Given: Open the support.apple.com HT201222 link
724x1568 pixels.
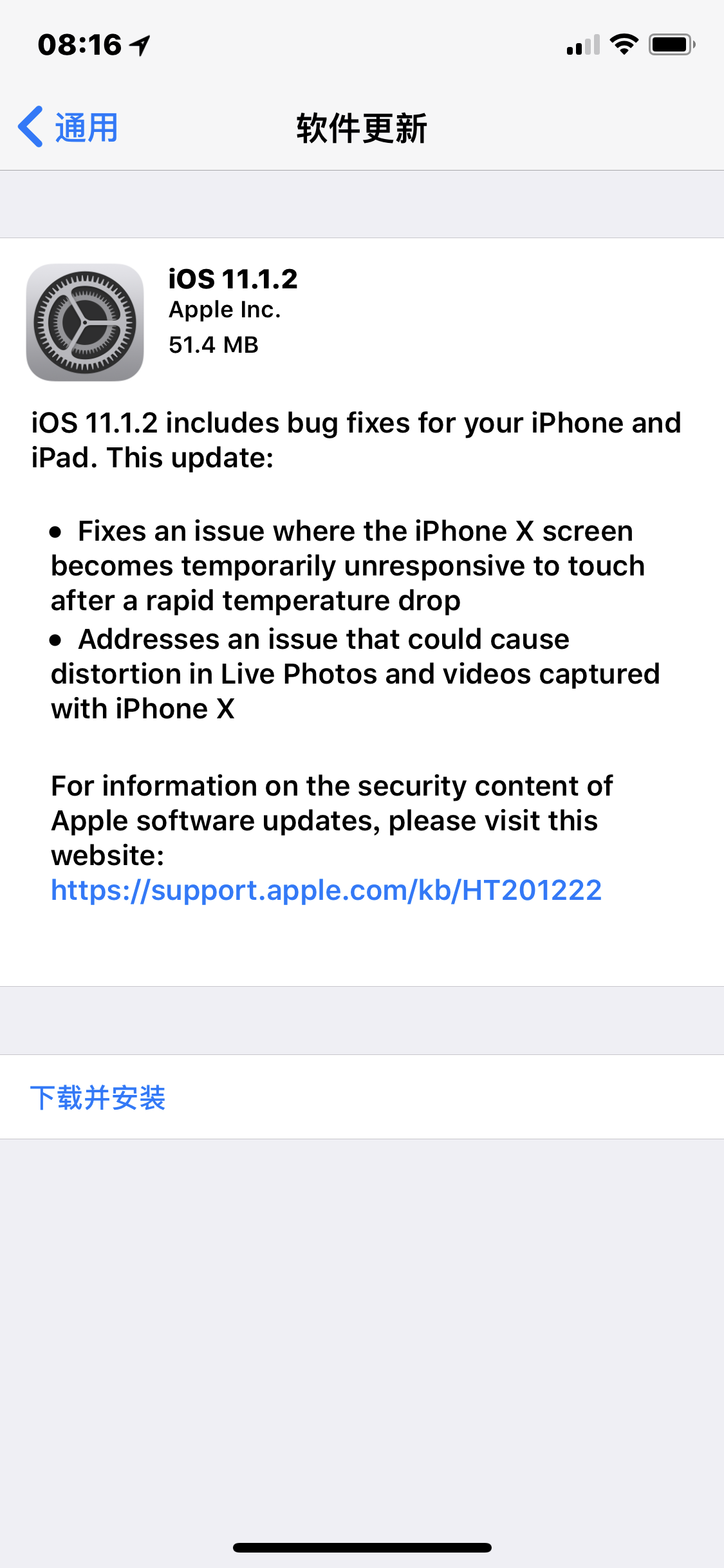Looking at the screenshot, I should point(326,890).
